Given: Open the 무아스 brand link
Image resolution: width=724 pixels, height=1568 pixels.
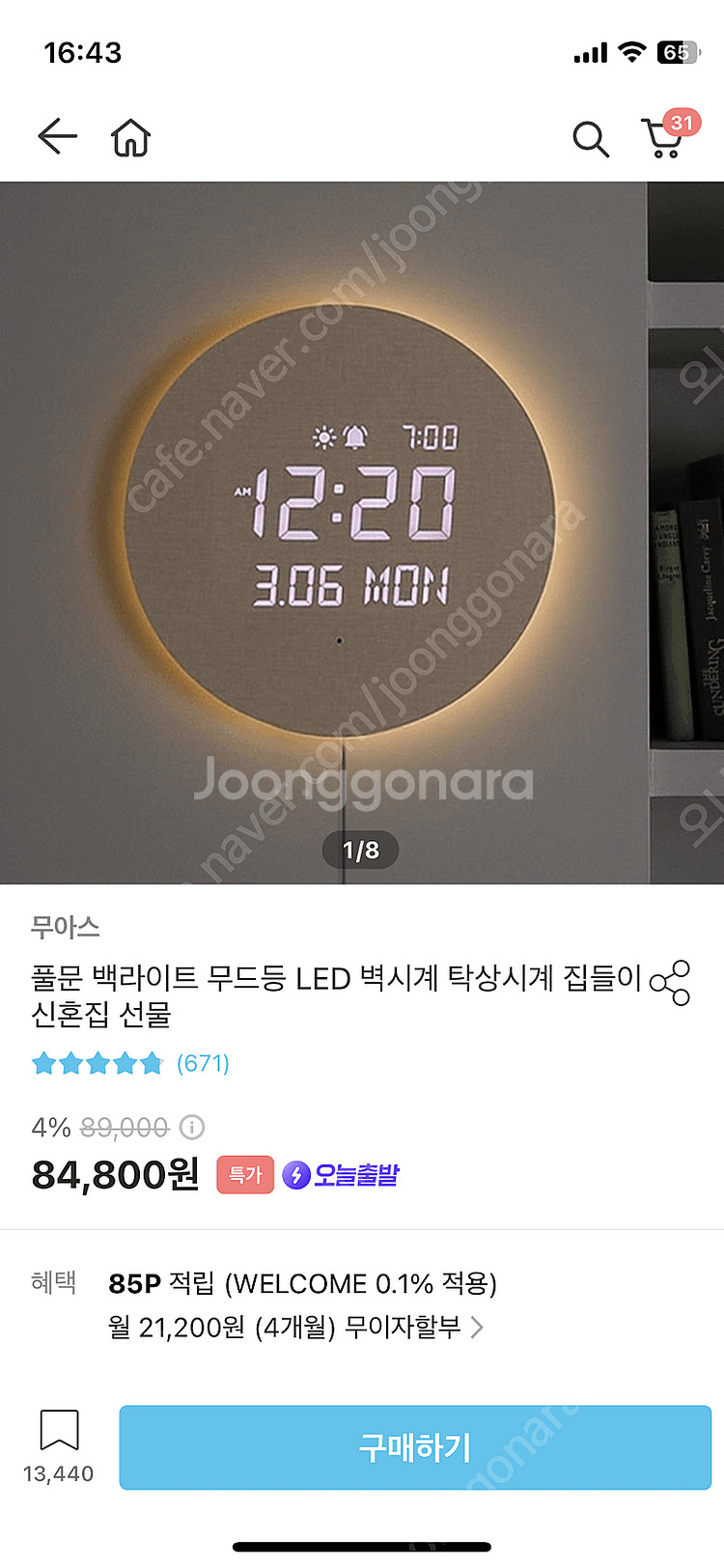Looking at the screenshot, I should [x=66, y=928].
